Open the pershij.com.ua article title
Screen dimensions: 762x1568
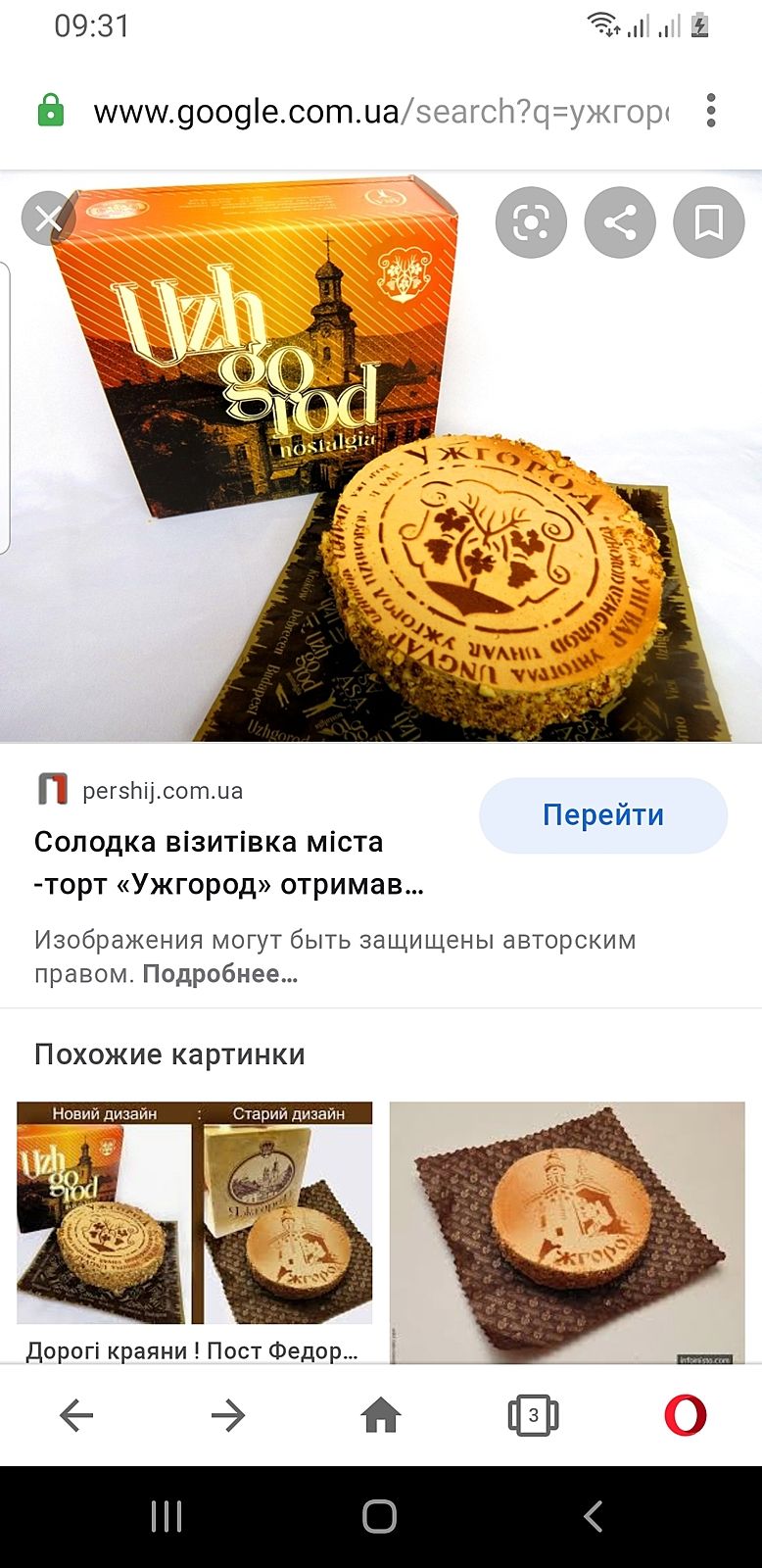228,862
